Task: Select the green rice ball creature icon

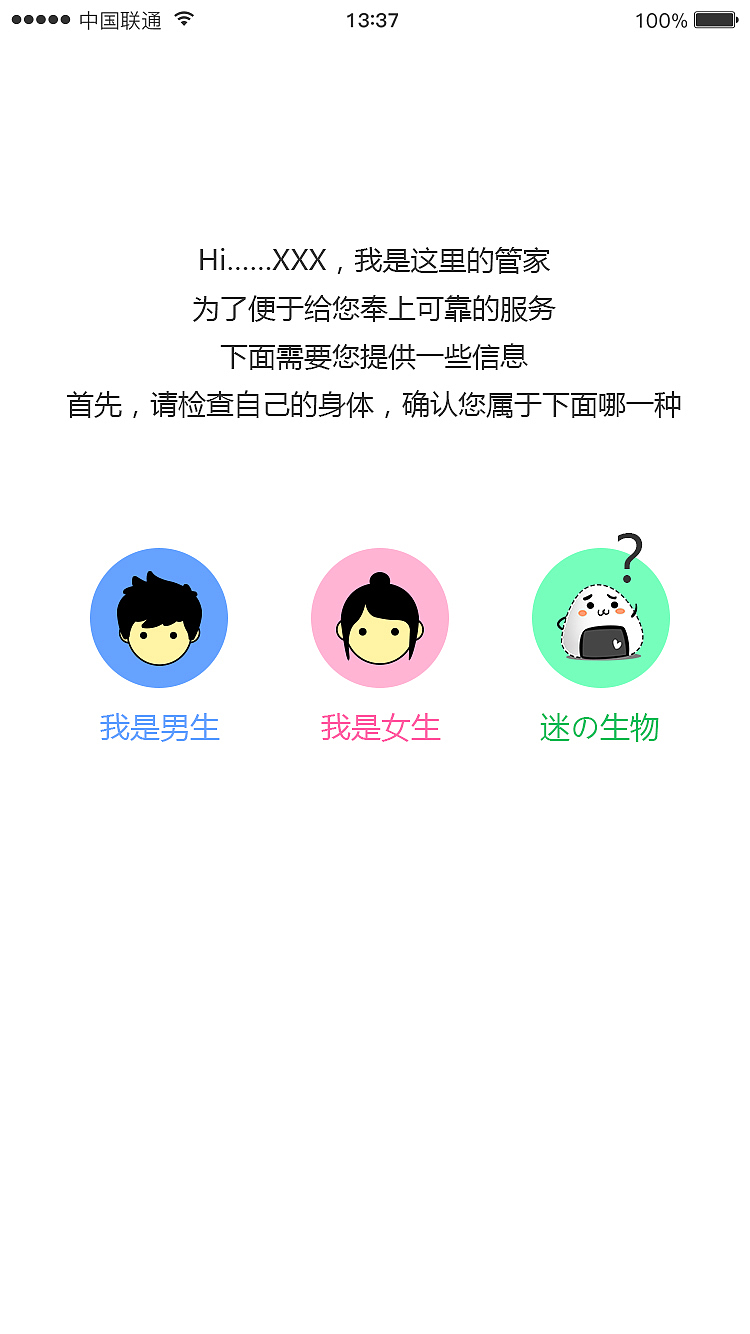Action: pyautogui.click(x=600, y=618)
